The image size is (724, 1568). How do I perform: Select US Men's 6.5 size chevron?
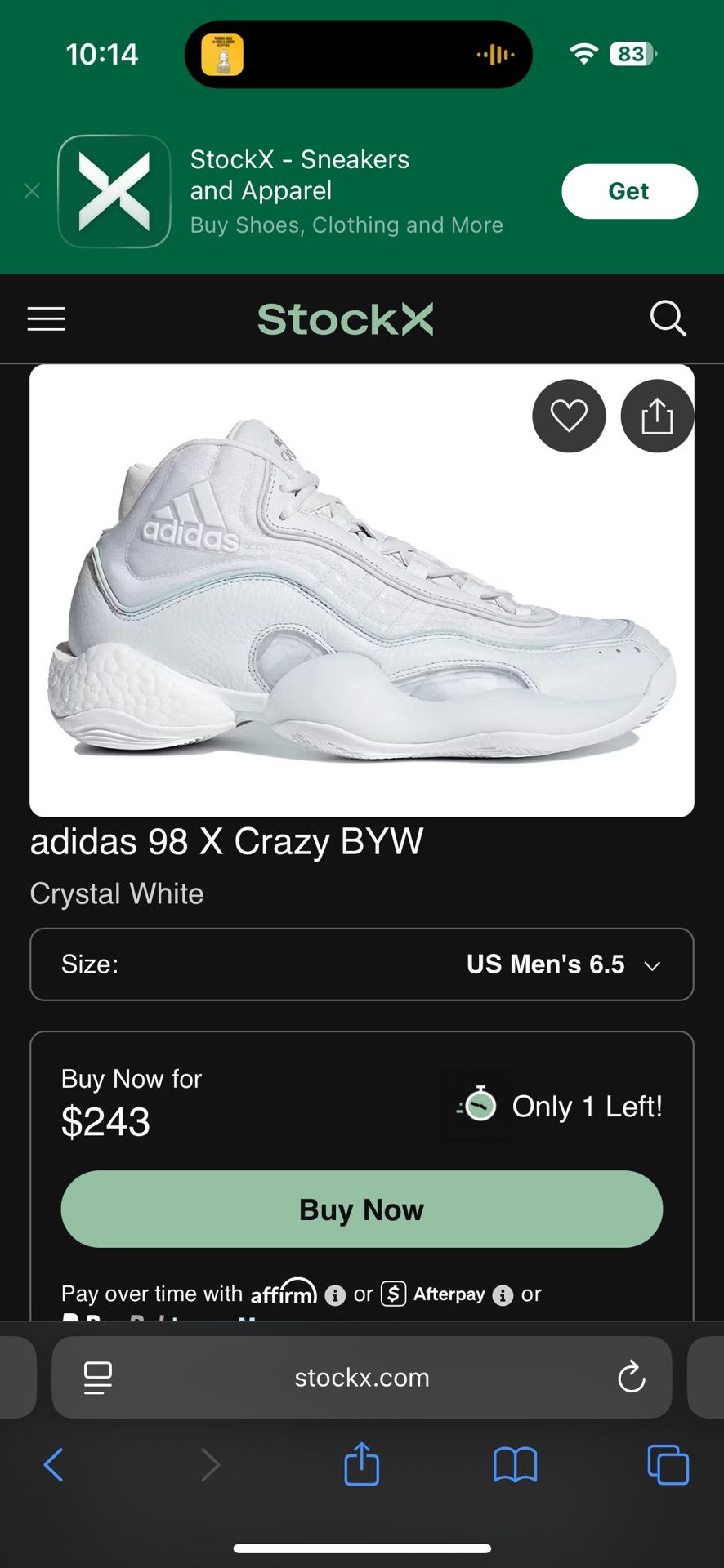click(x=652, y=965)
